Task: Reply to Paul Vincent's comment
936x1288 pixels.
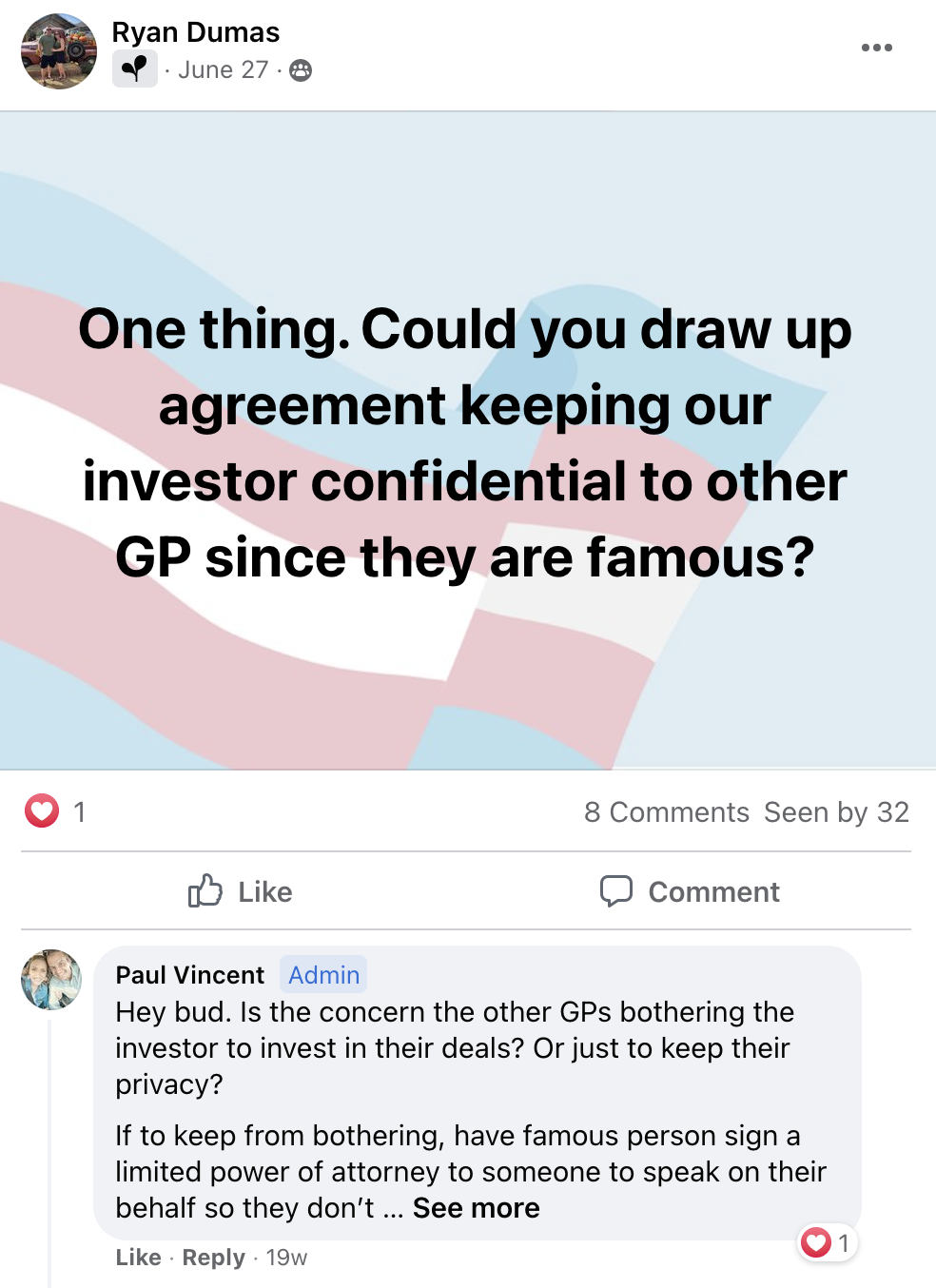Action: pos(213,1258)
